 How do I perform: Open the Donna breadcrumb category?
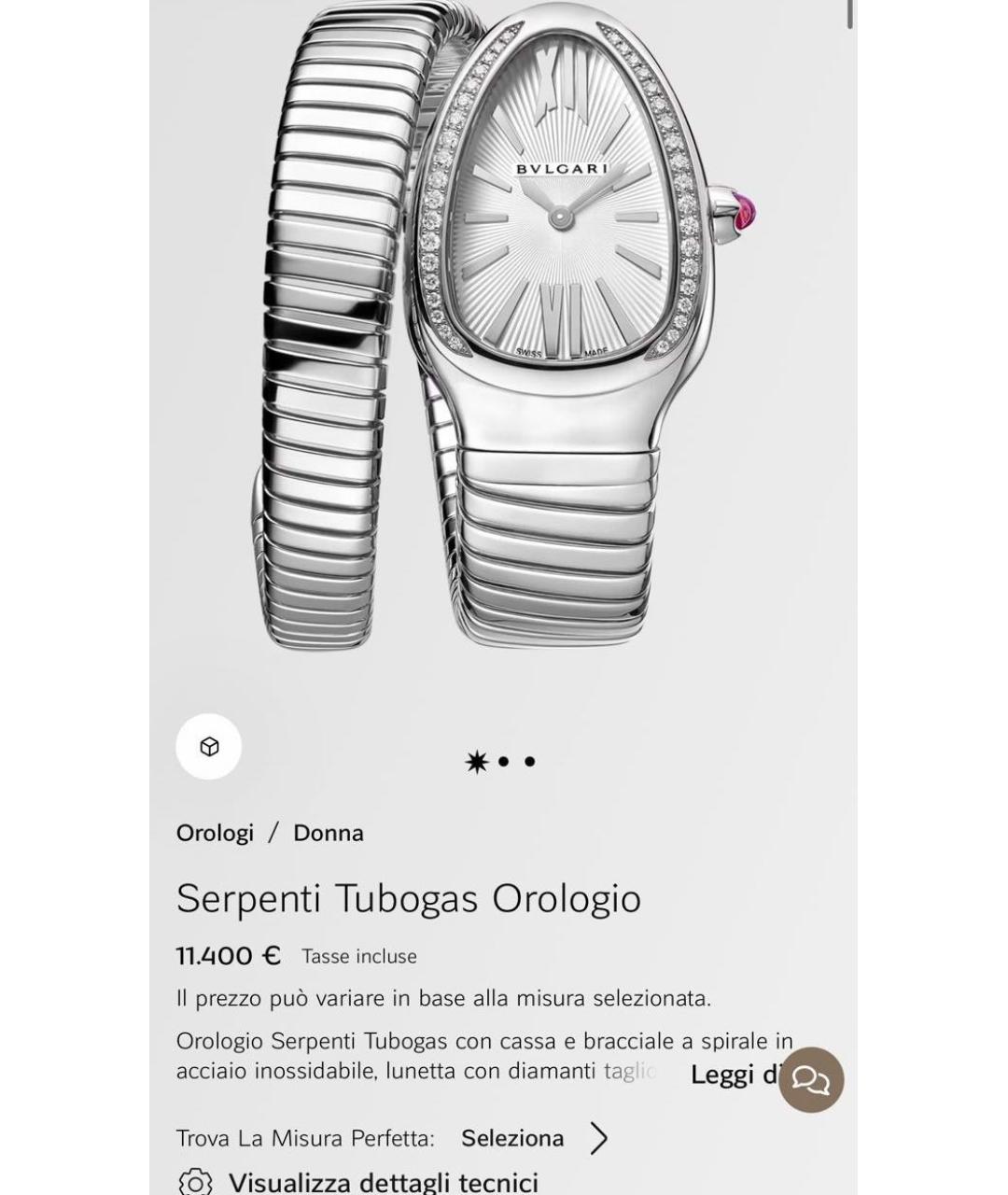coord(329,833)
